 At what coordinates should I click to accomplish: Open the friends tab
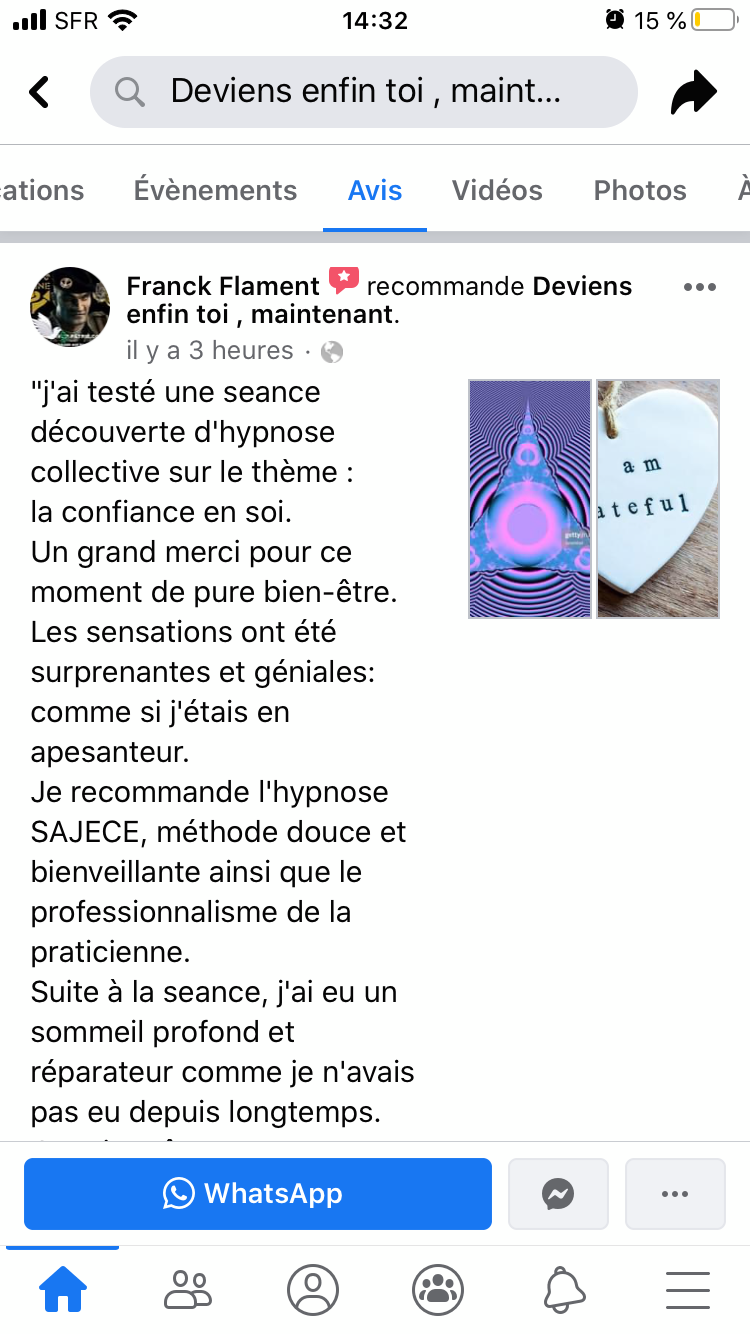(188, 1289)
